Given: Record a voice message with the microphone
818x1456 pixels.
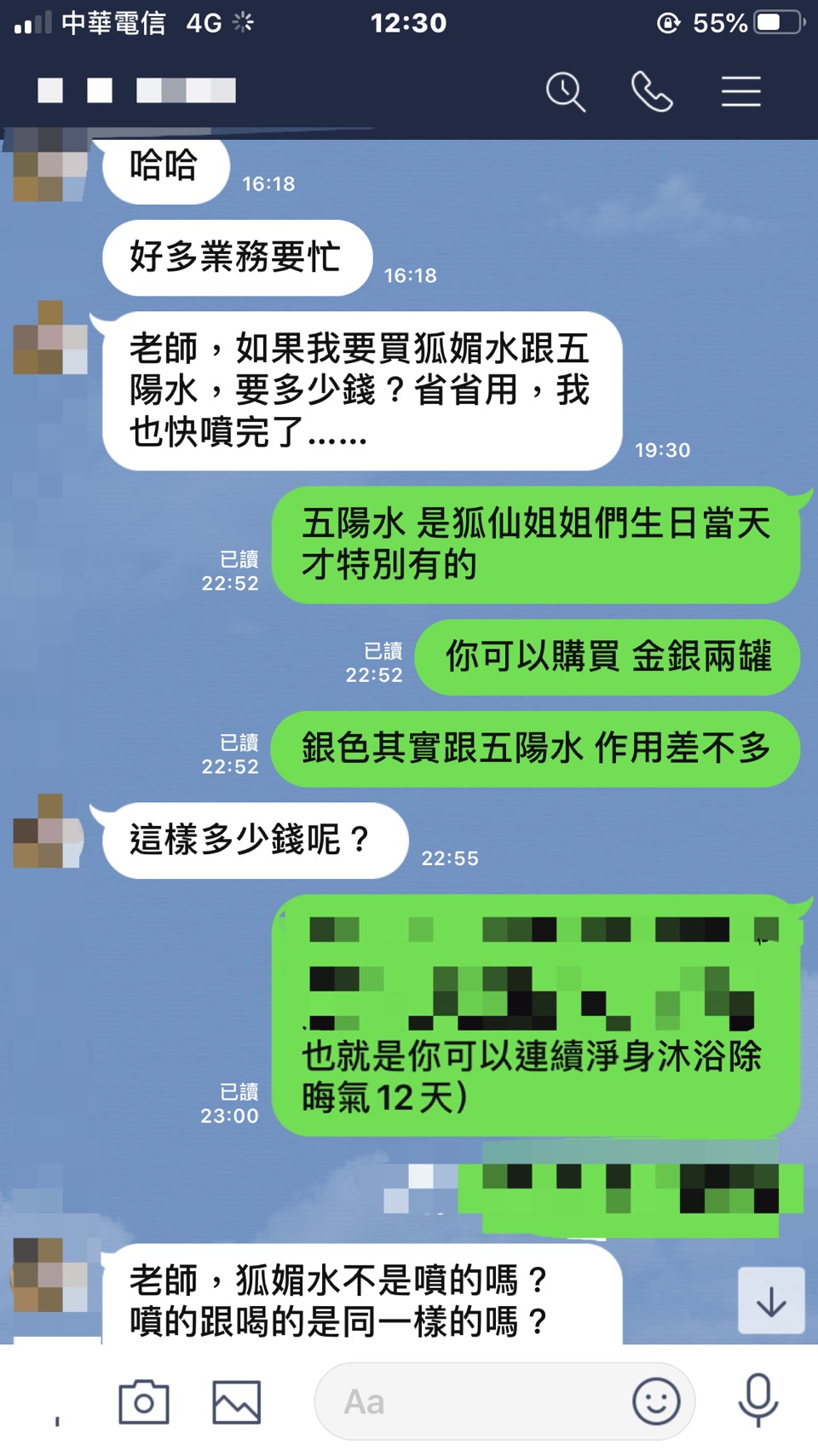Looking at the screenshot, I should pyautogui.click(x=758, y=1401).
